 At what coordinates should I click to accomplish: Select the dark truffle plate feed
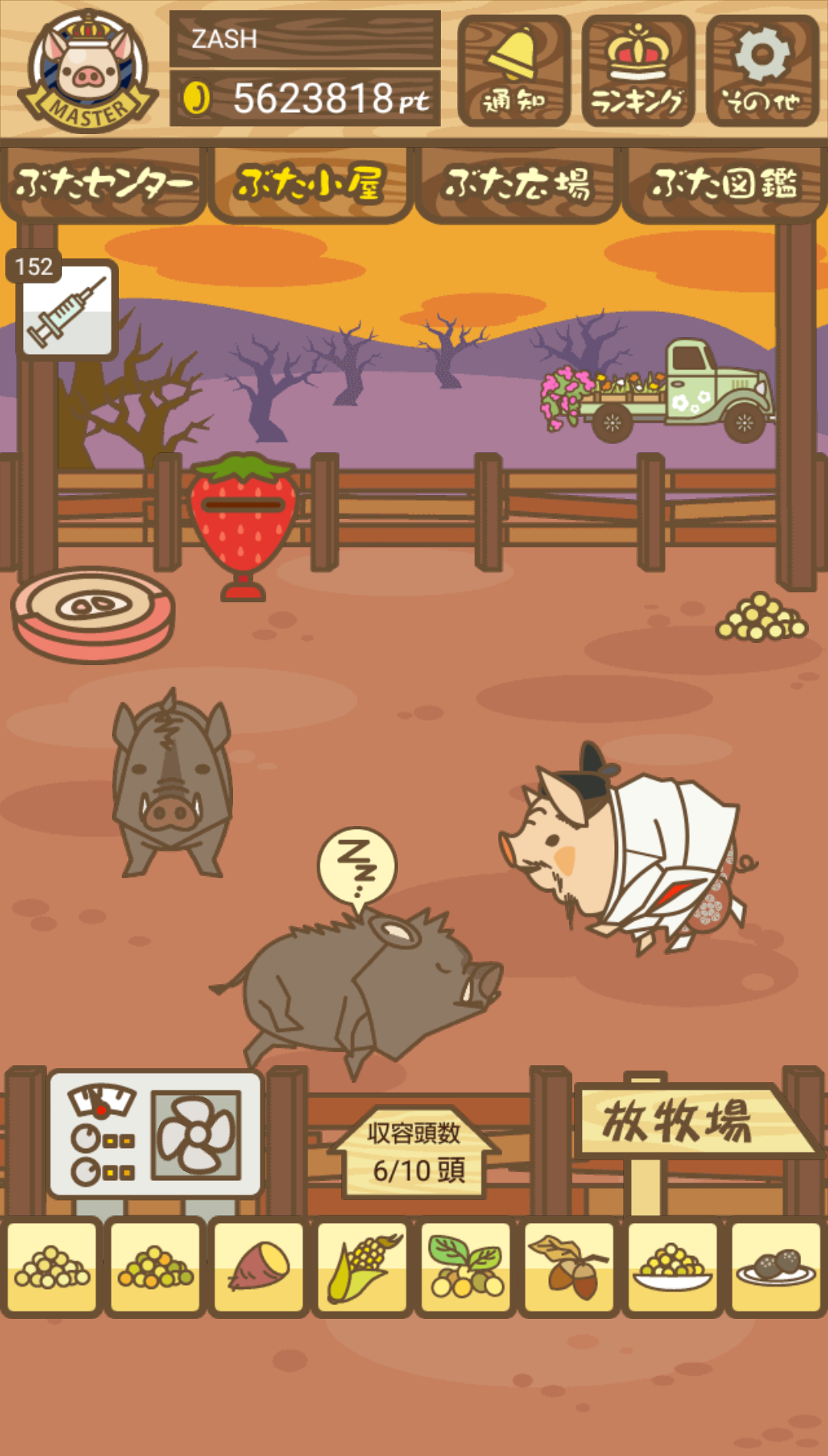click(777, 1268)
